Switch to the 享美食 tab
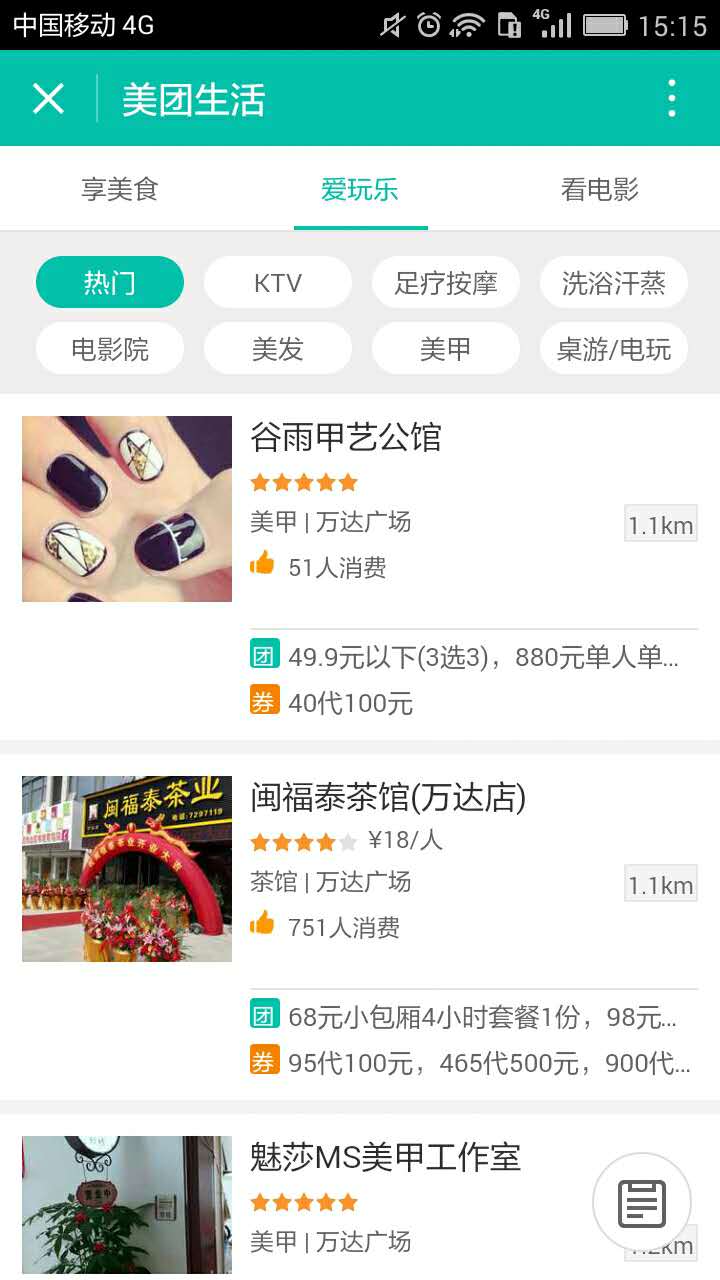 pos(120,189)
